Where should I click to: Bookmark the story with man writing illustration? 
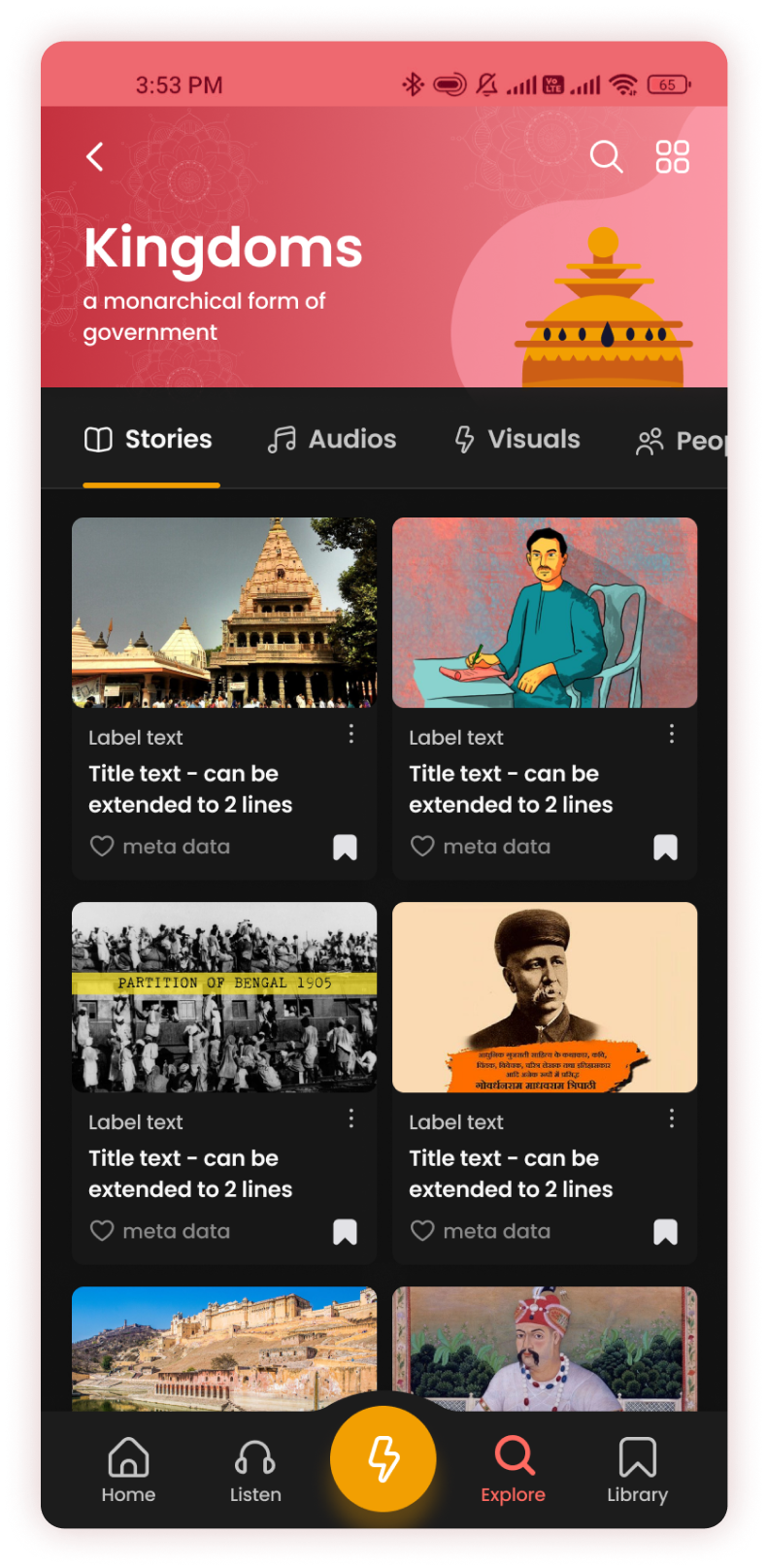pyautogui.click(x=665, y=848)
